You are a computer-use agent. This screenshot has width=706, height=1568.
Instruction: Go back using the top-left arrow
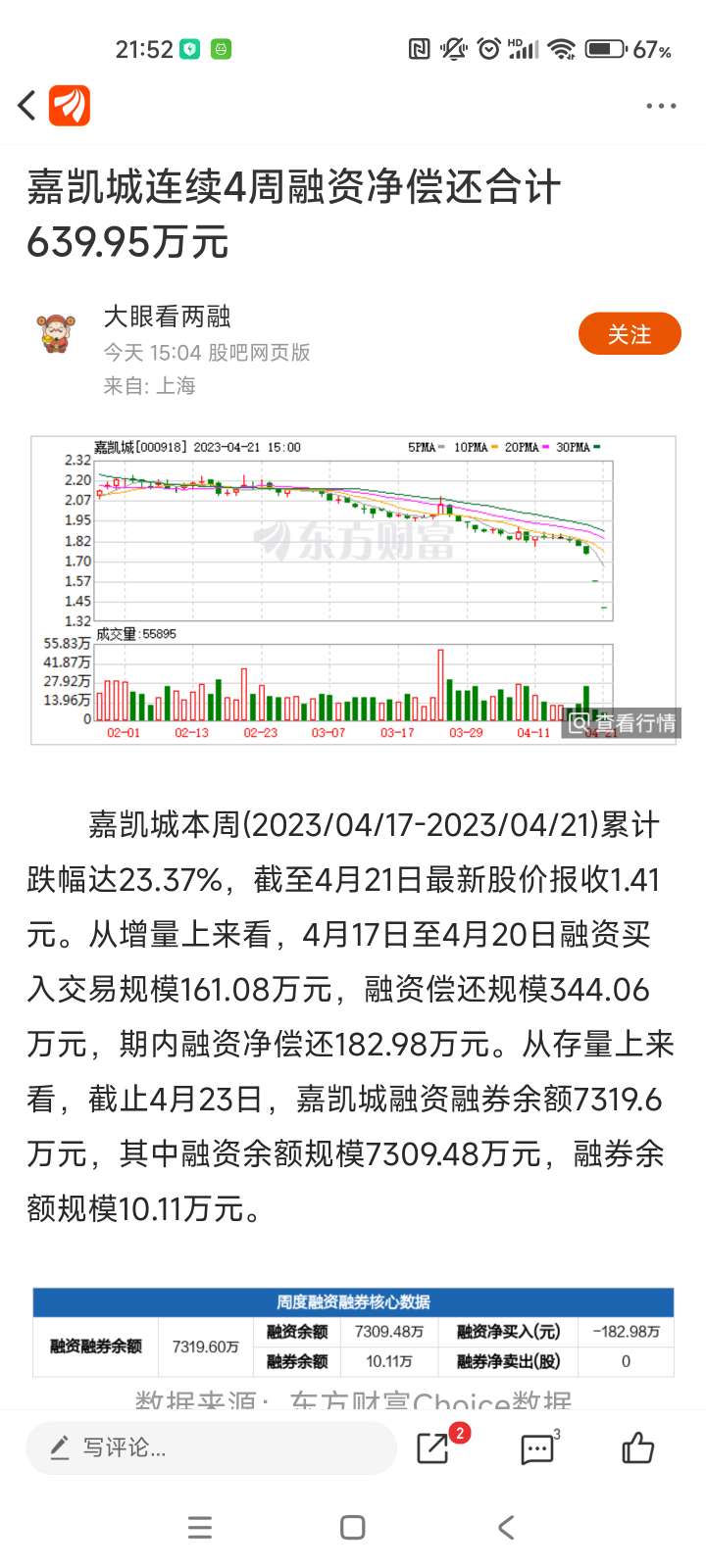27,105
